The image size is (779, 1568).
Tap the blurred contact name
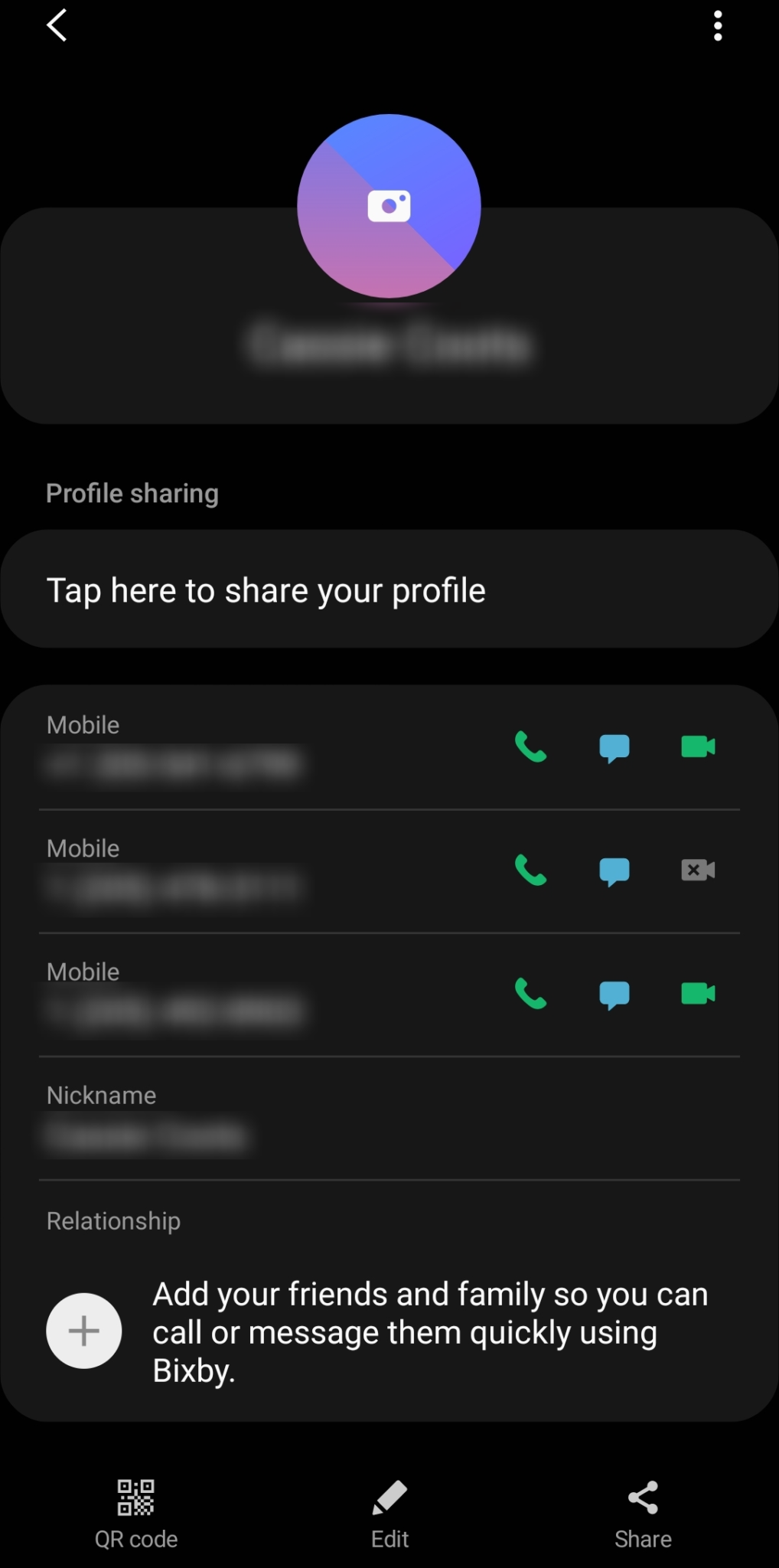(389, 345)
